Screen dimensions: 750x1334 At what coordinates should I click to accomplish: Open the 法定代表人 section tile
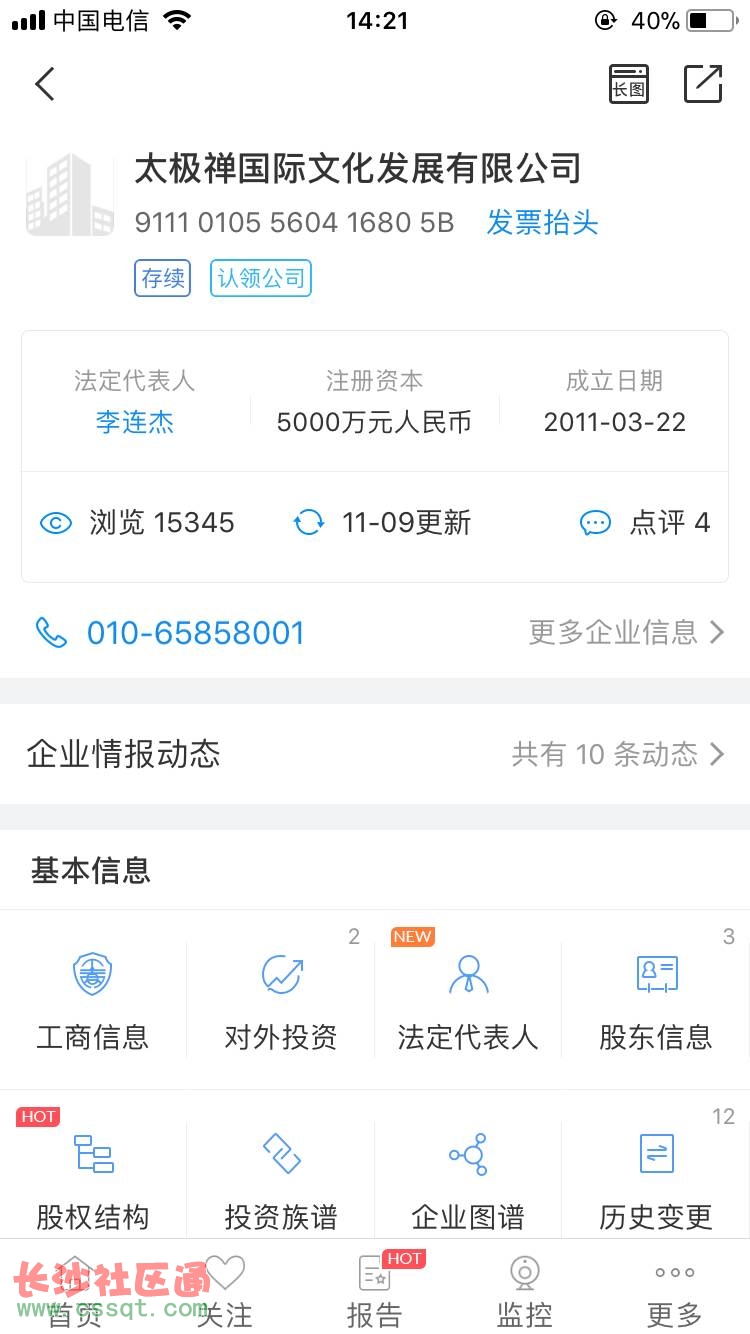(x=468, y=1000)
